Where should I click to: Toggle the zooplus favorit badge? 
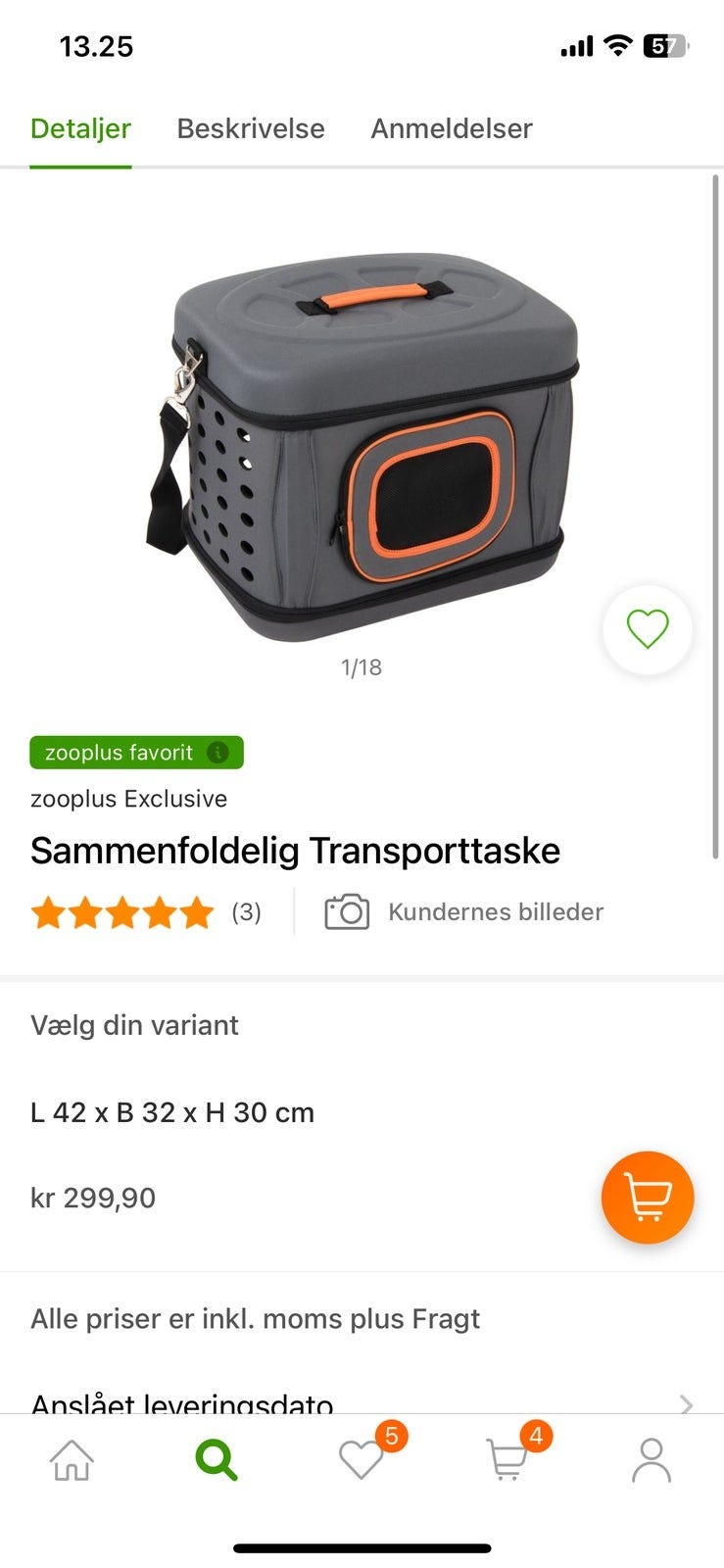118,753
